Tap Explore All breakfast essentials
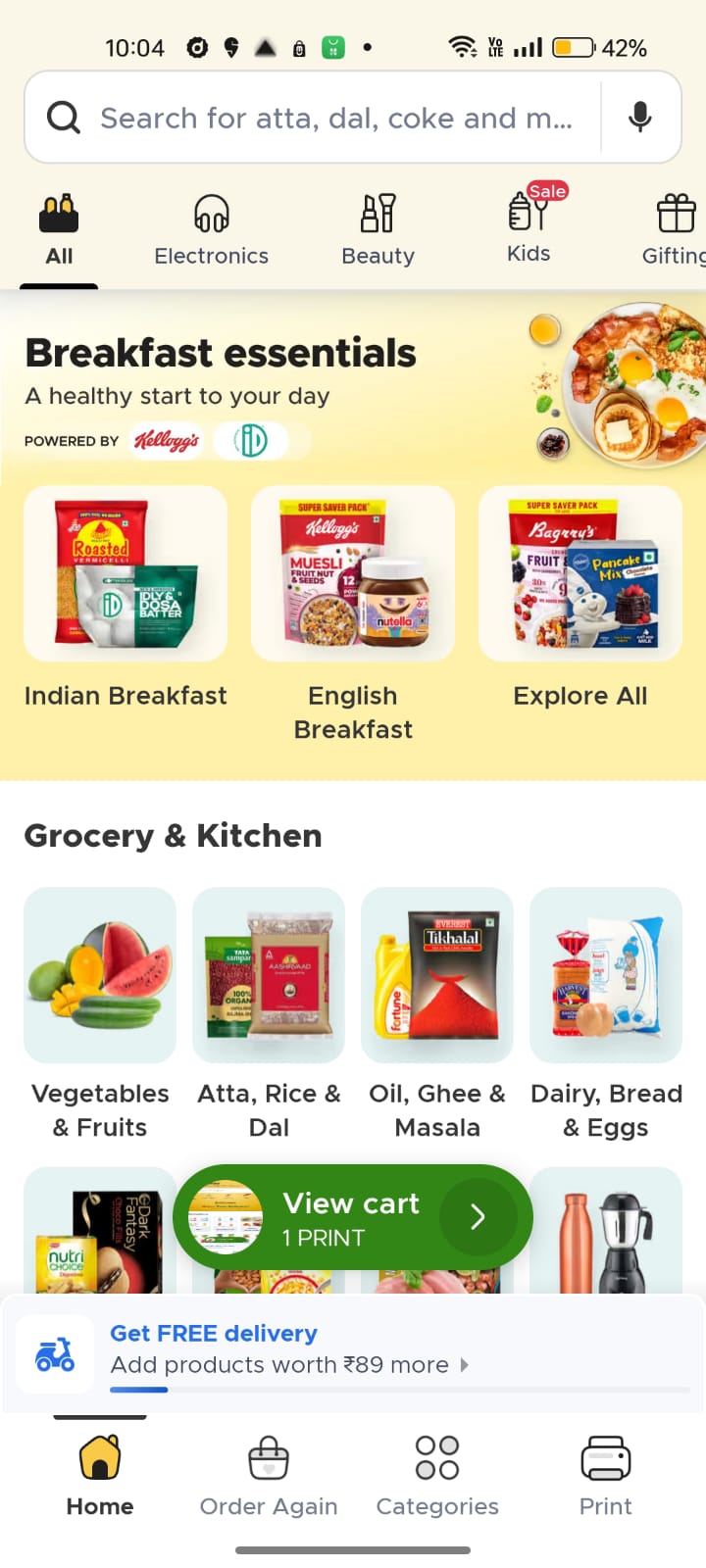Viewport: 706px width, 1568px height. click(x=580, y=598)
